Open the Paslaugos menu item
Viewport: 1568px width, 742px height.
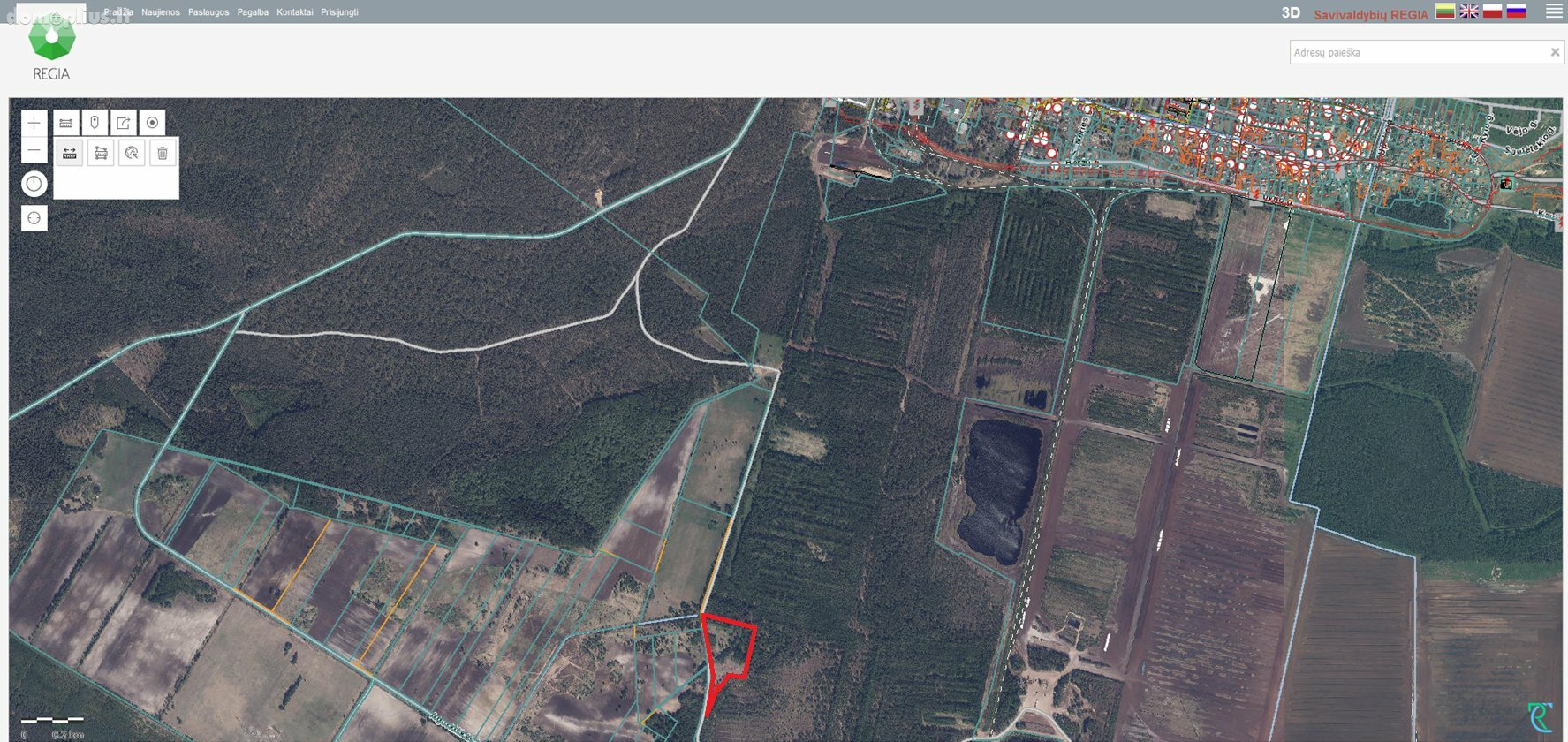click(208, 12)
